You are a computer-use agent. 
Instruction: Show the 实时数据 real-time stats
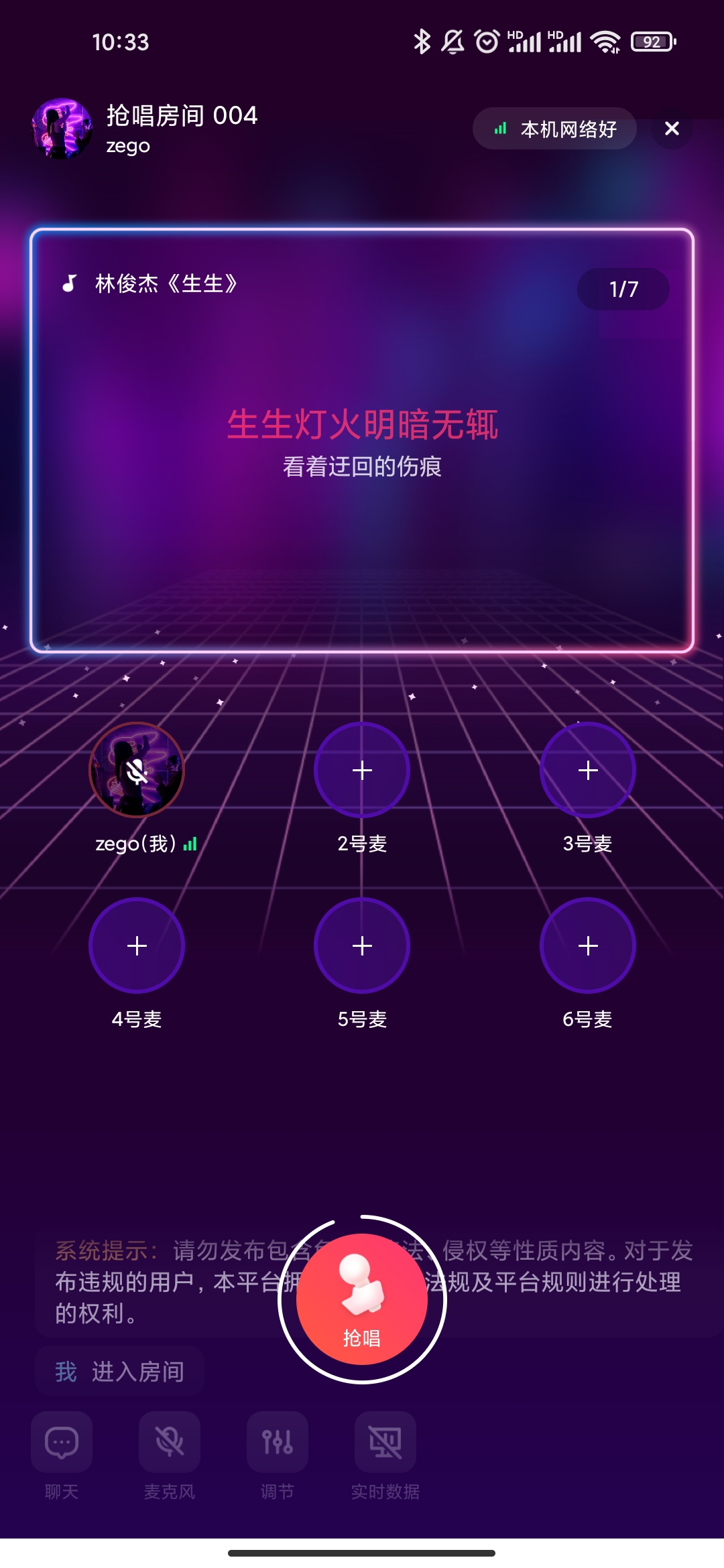click(385, 1443)
